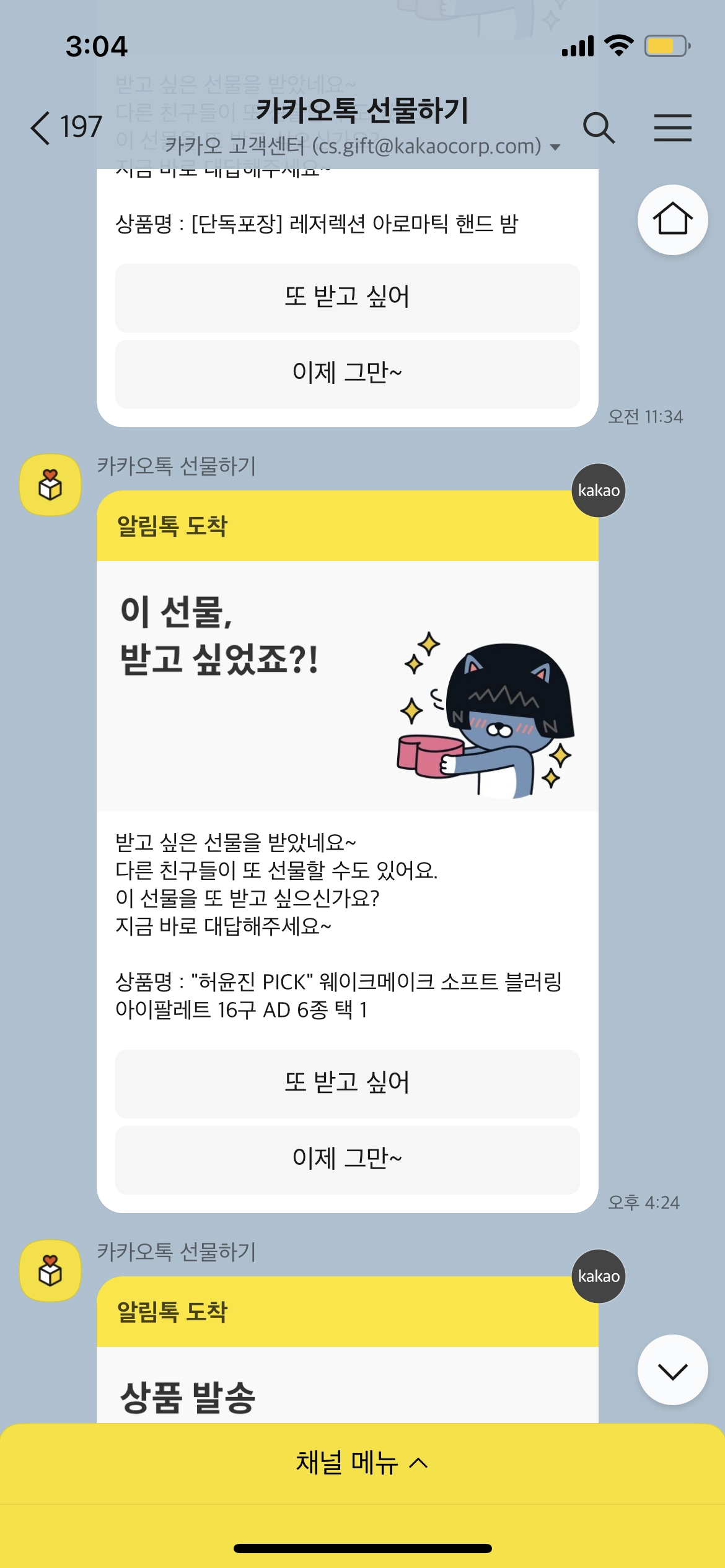This screenshot has height=1568, width=725.
Task: Expand the 채널 메뉴 panel
Action: (362, 1463)
